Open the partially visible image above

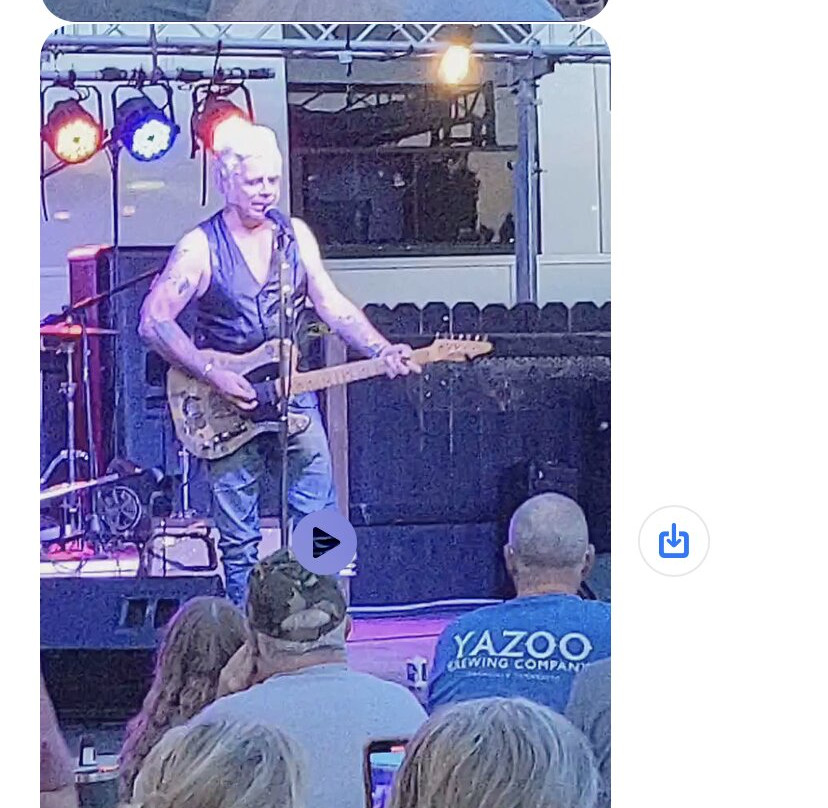coord(324,9)
